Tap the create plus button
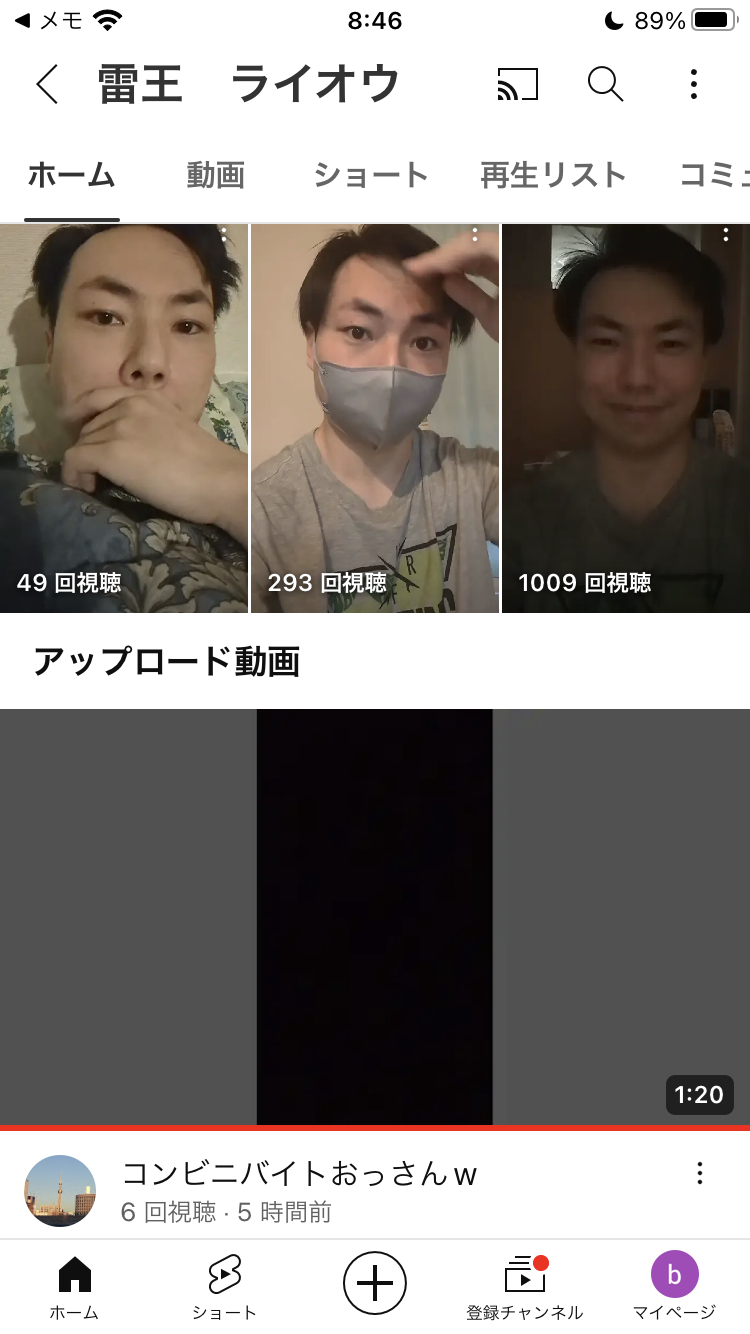The width and height of the screenshot is (750, 1334). [x=375, y=1282]
